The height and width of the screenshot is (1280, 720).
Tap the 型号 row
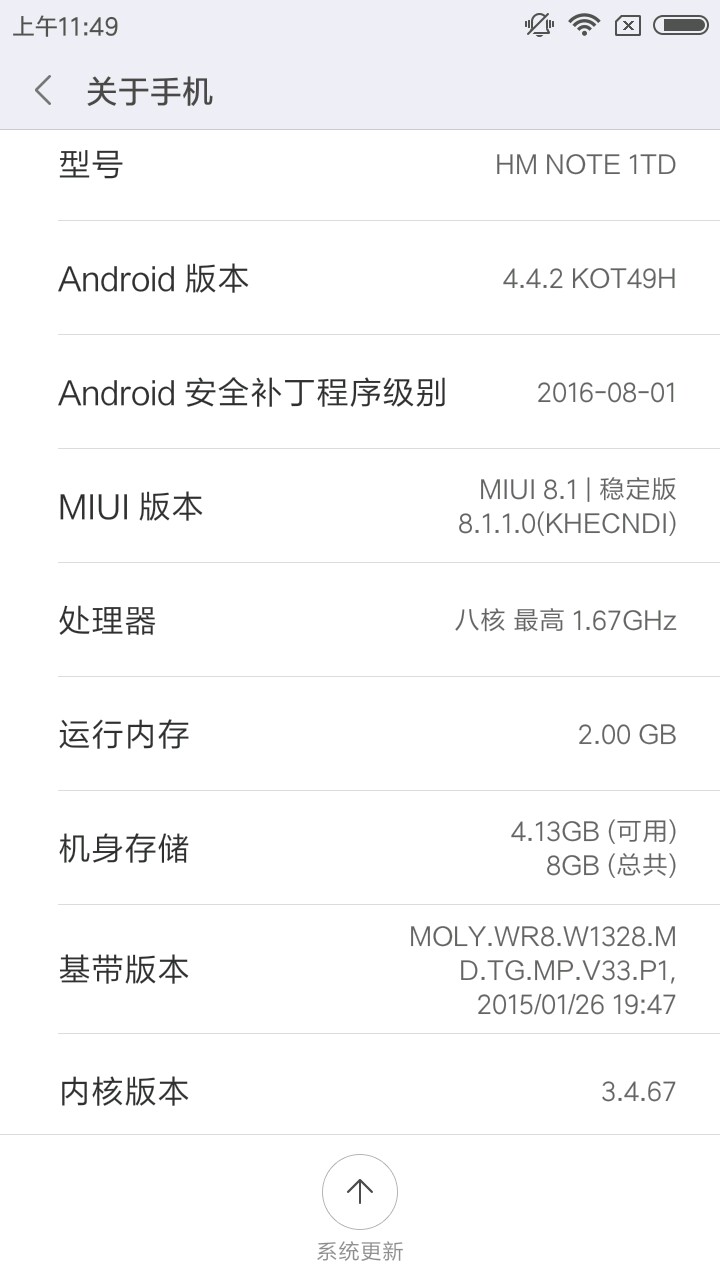pyautogui.click(x=360, y=166)
